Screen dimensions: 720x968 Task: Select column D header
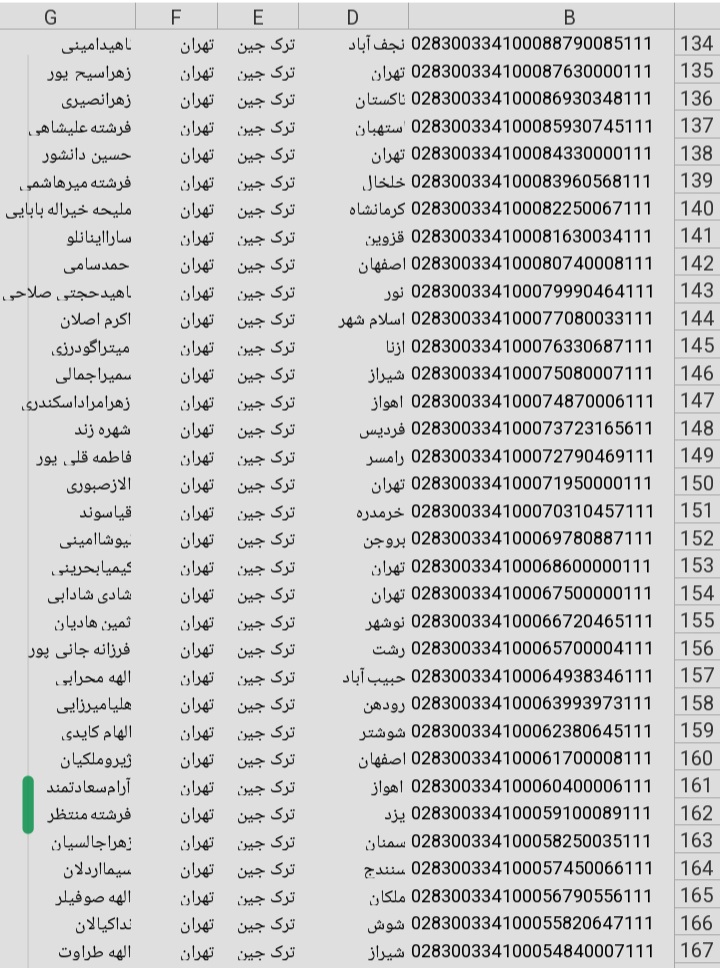352,16
